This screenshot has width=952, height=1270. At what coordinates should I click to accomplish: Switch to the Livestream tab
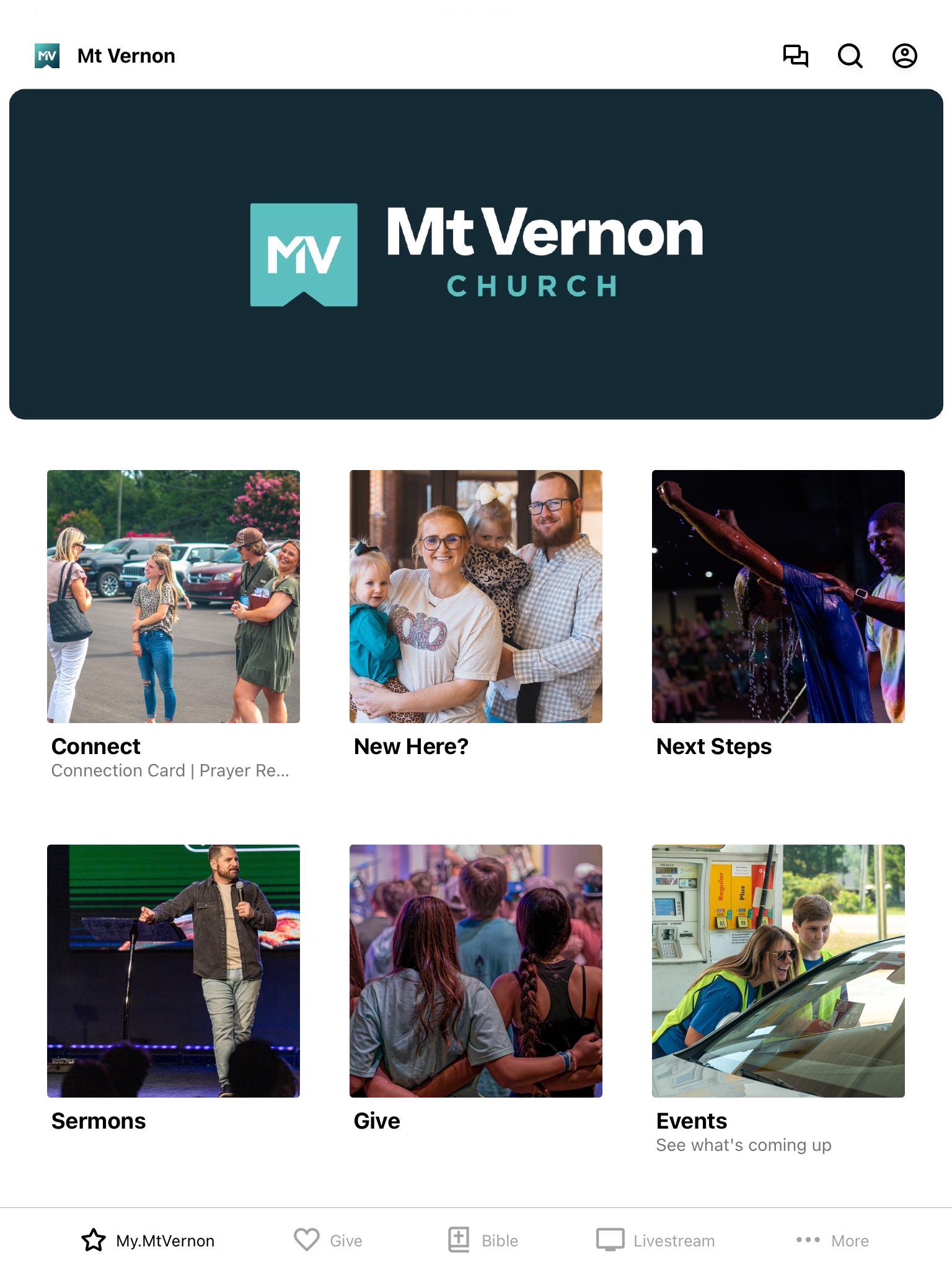[655, 1240]
